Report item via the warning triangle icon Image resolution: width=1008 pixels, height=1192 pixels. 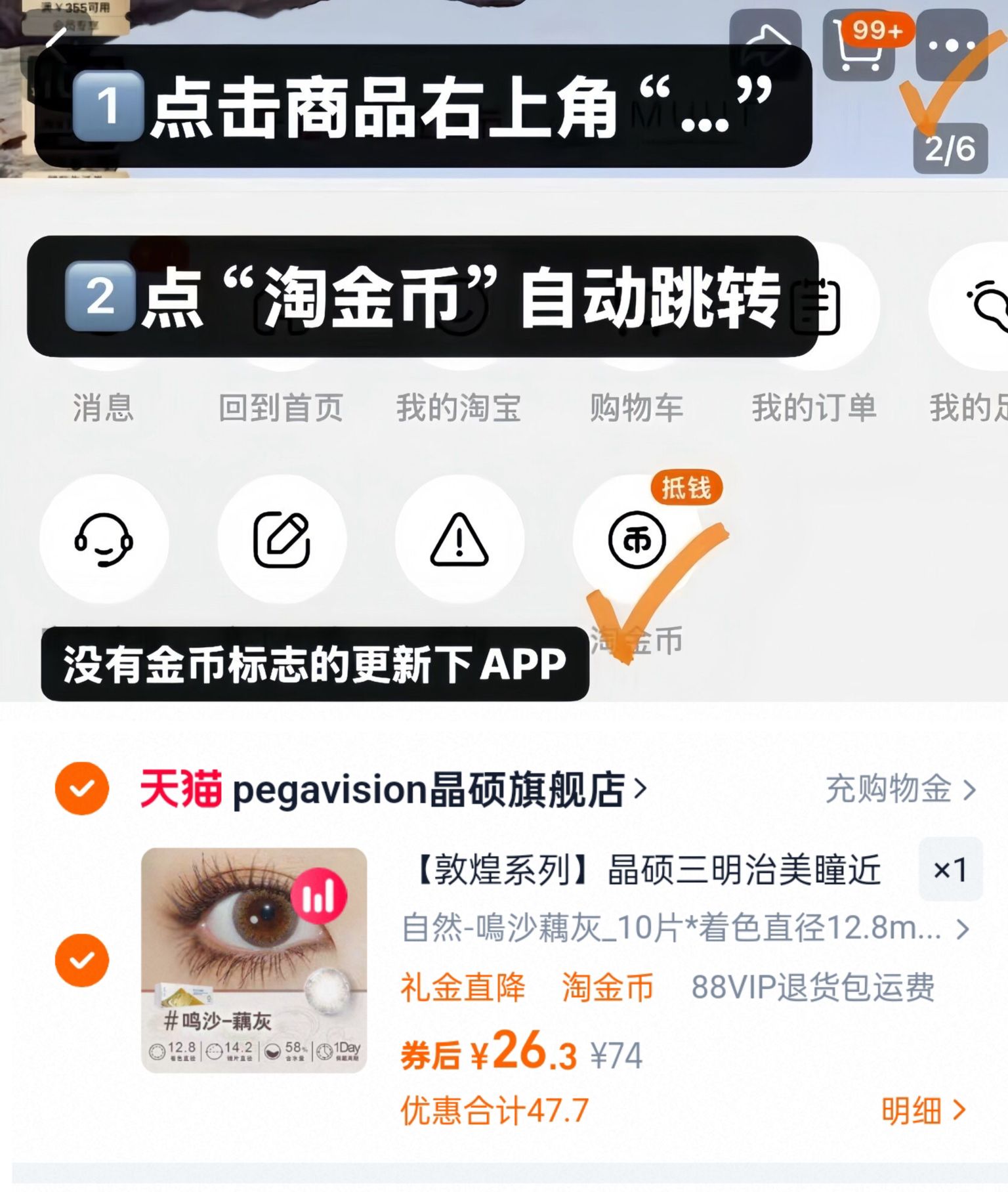click(x=457, y=538)
